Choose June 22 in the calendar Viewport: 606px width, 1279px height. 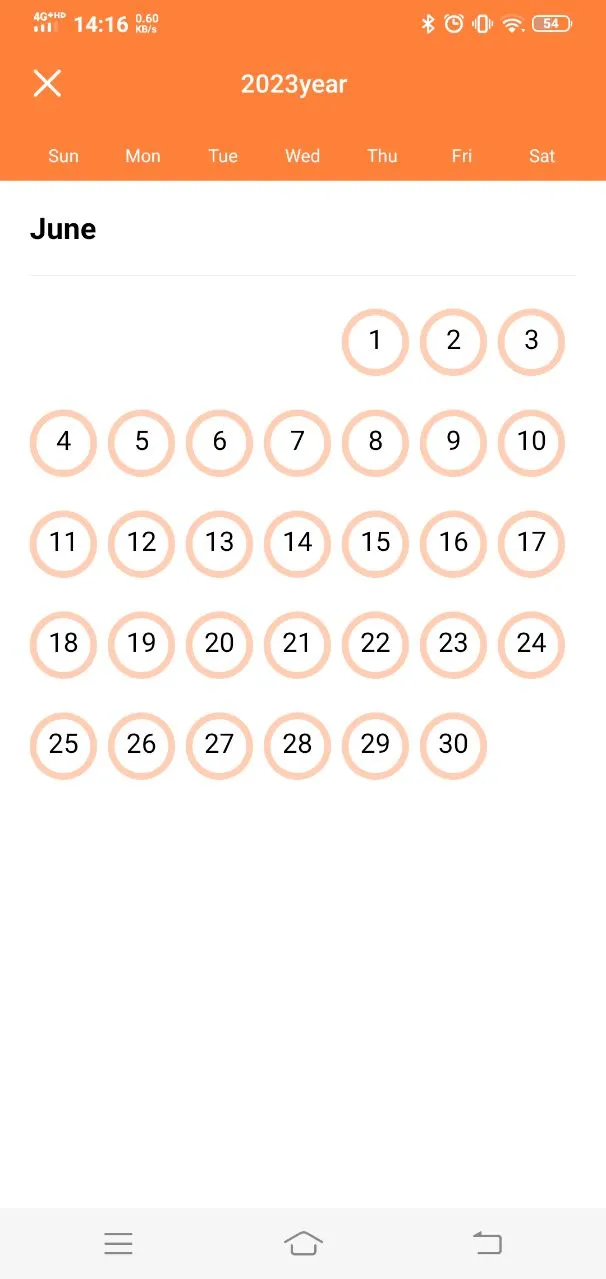tap(375, 644)
